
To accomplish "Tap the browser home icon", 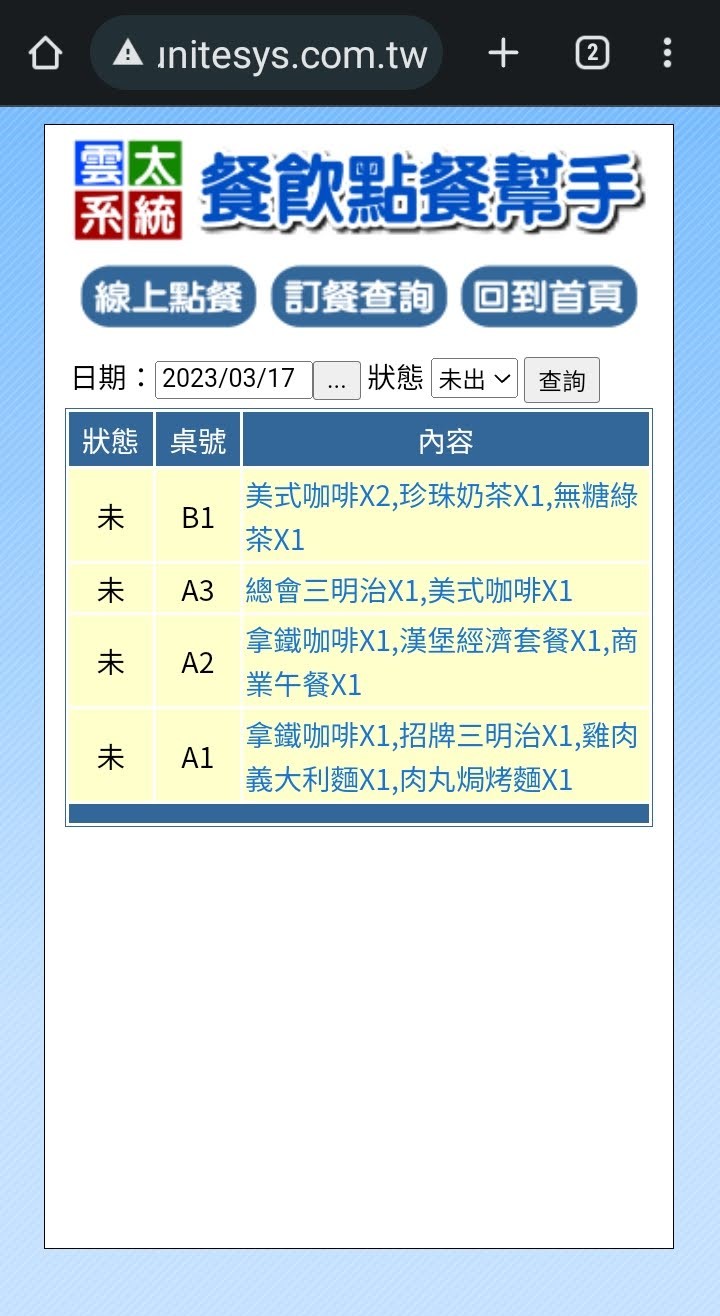I will click(46, 53).
